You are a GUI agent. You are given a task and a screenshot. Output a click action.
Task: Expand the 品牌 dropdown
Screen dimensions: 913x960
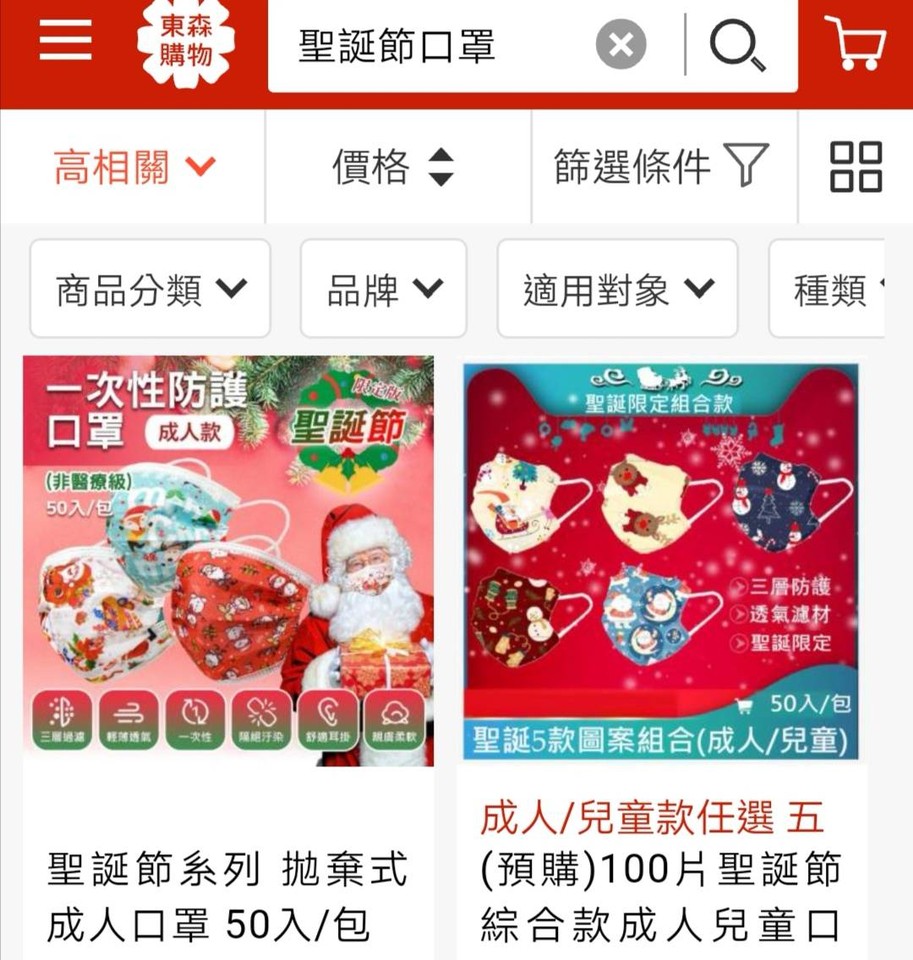383,289
